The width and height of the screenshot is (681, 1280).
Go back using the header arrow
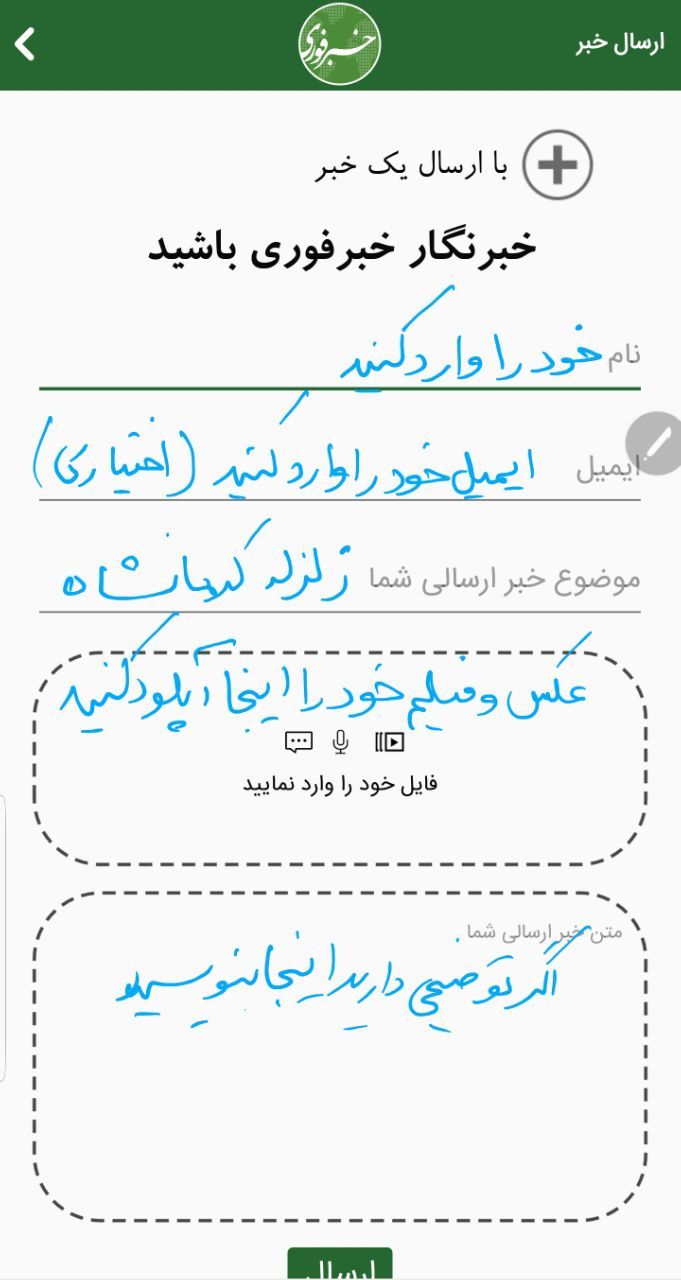pyautogui.click(x=25, y=44)
